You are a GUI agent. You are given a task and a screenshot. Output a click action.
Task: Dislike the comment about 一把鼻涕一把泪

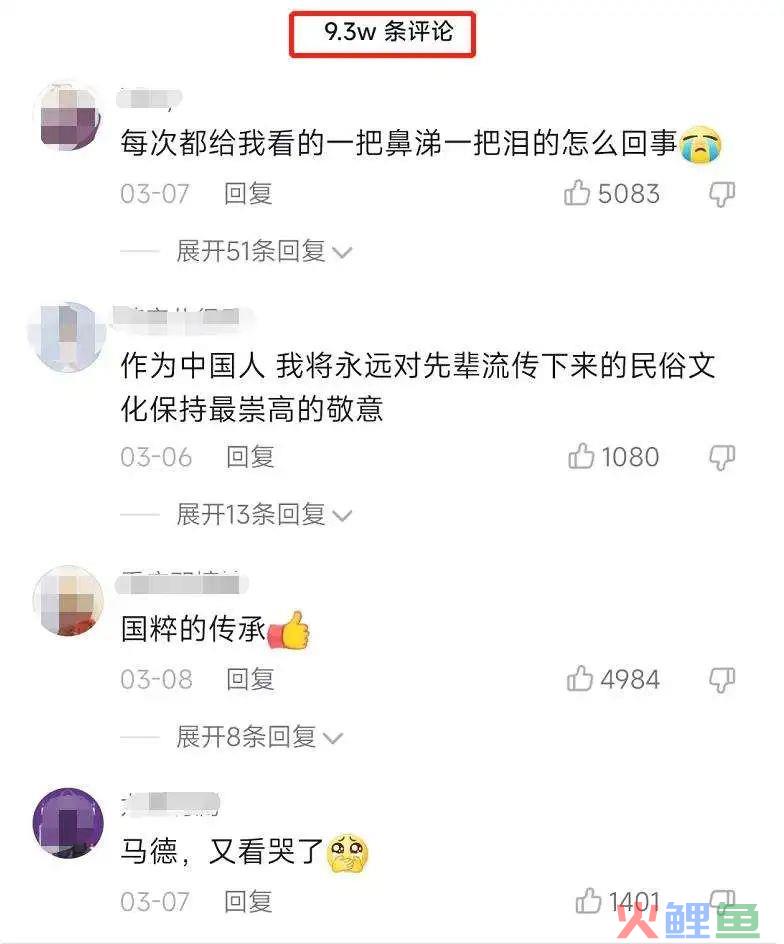[722, 193]
